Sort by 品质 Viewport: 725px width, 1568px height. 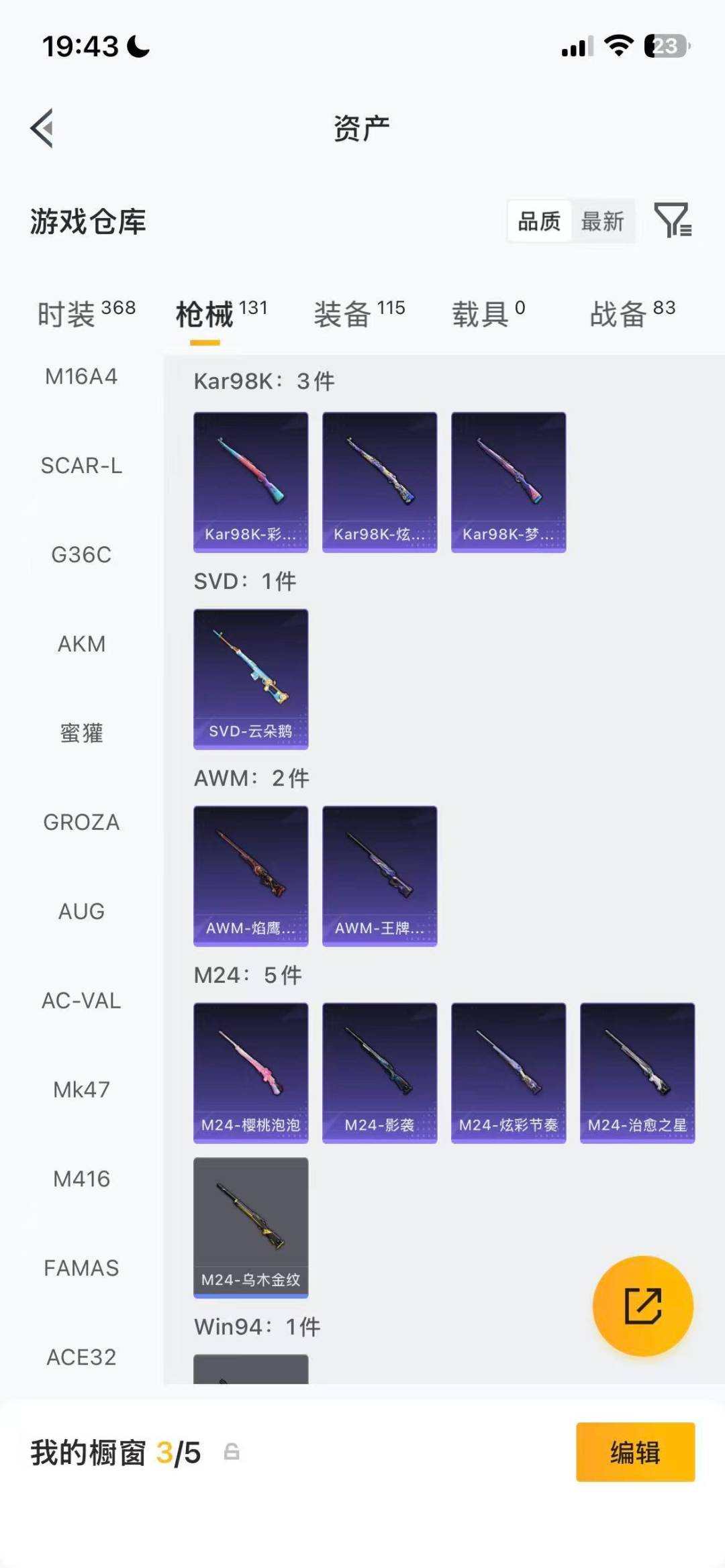[539, 221]
